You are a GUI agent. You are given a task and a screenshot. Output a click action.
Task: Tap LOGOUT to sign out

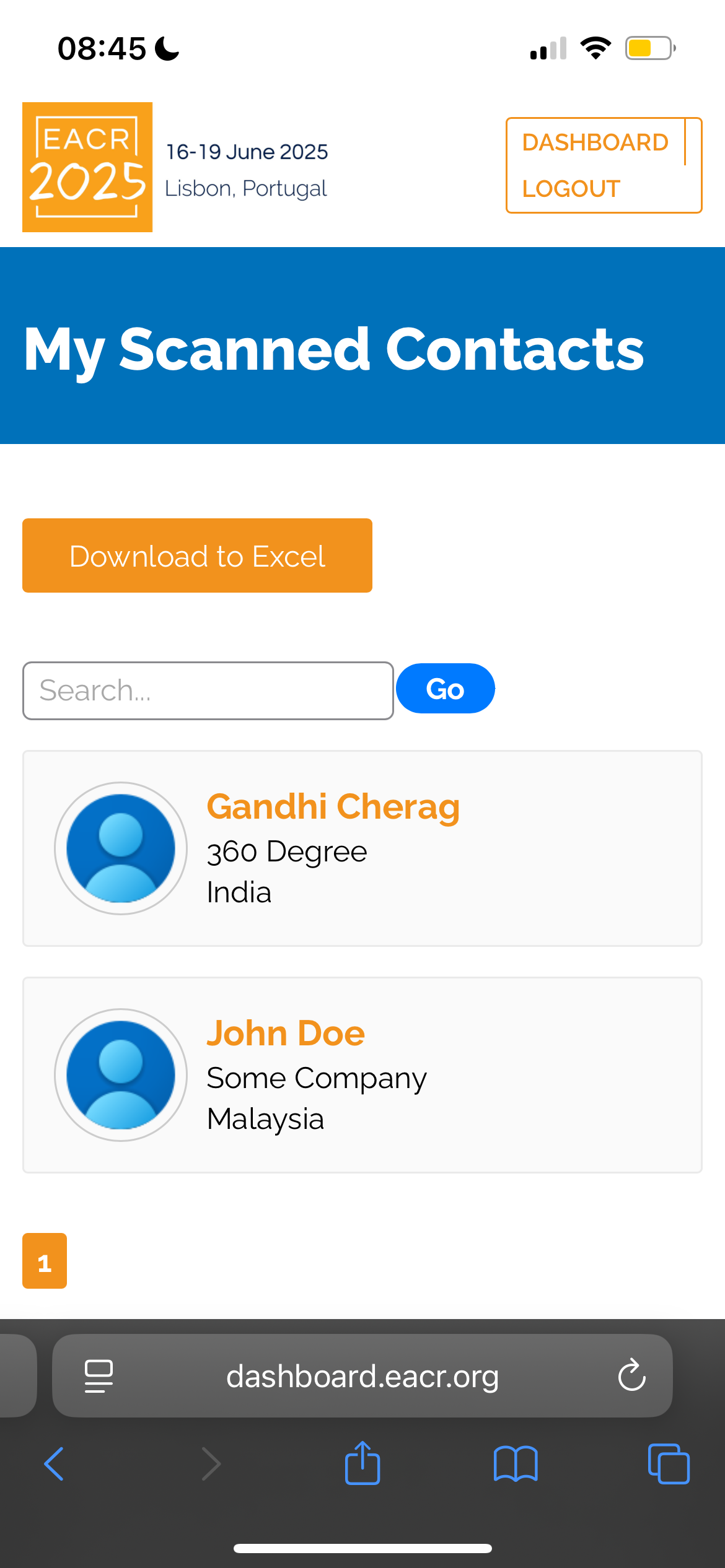(x=571, y=189)
